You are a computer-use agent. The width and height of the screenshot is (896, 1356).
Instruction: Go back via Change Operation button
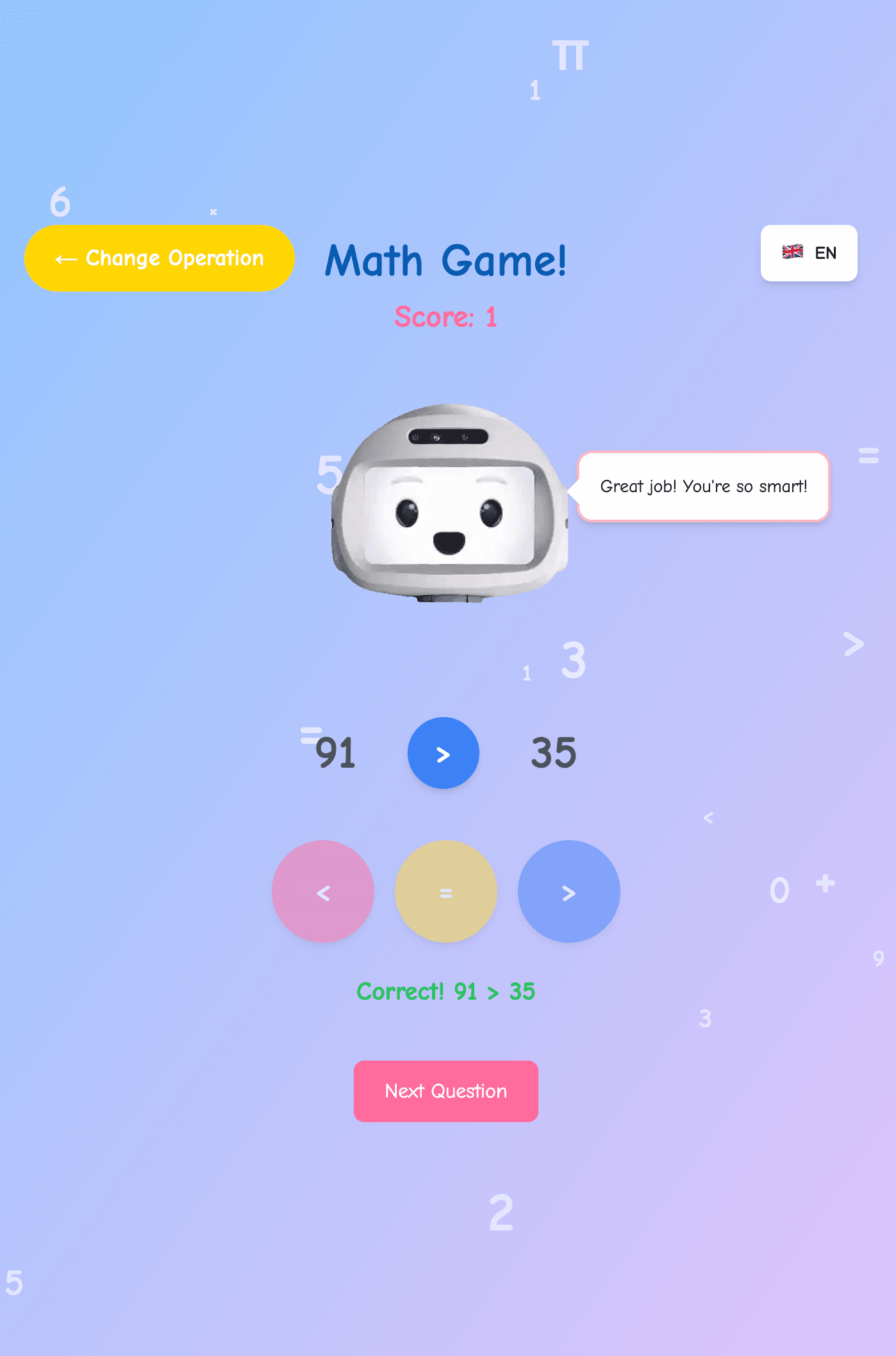coord(159,258)
